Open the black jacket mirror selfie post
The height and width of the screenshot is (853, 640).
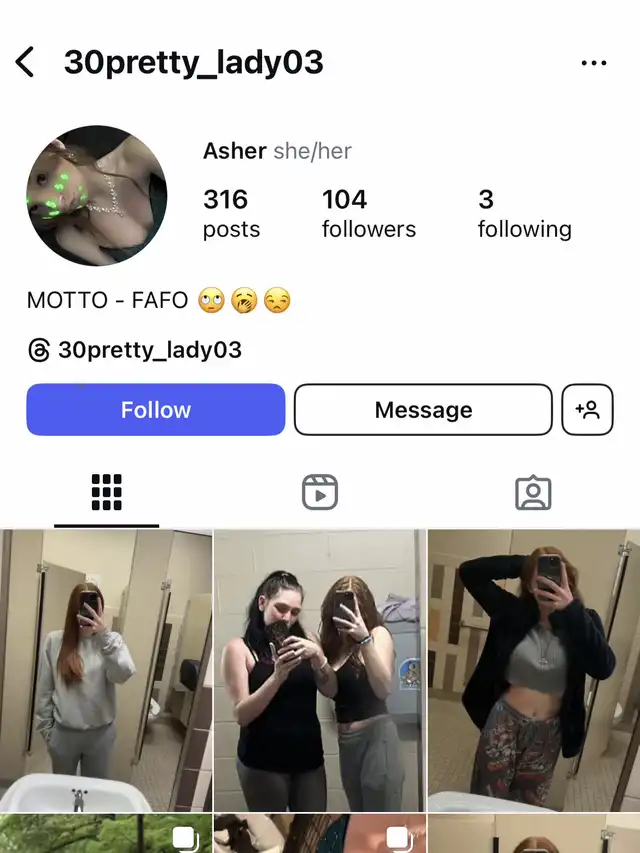[534, 670]
